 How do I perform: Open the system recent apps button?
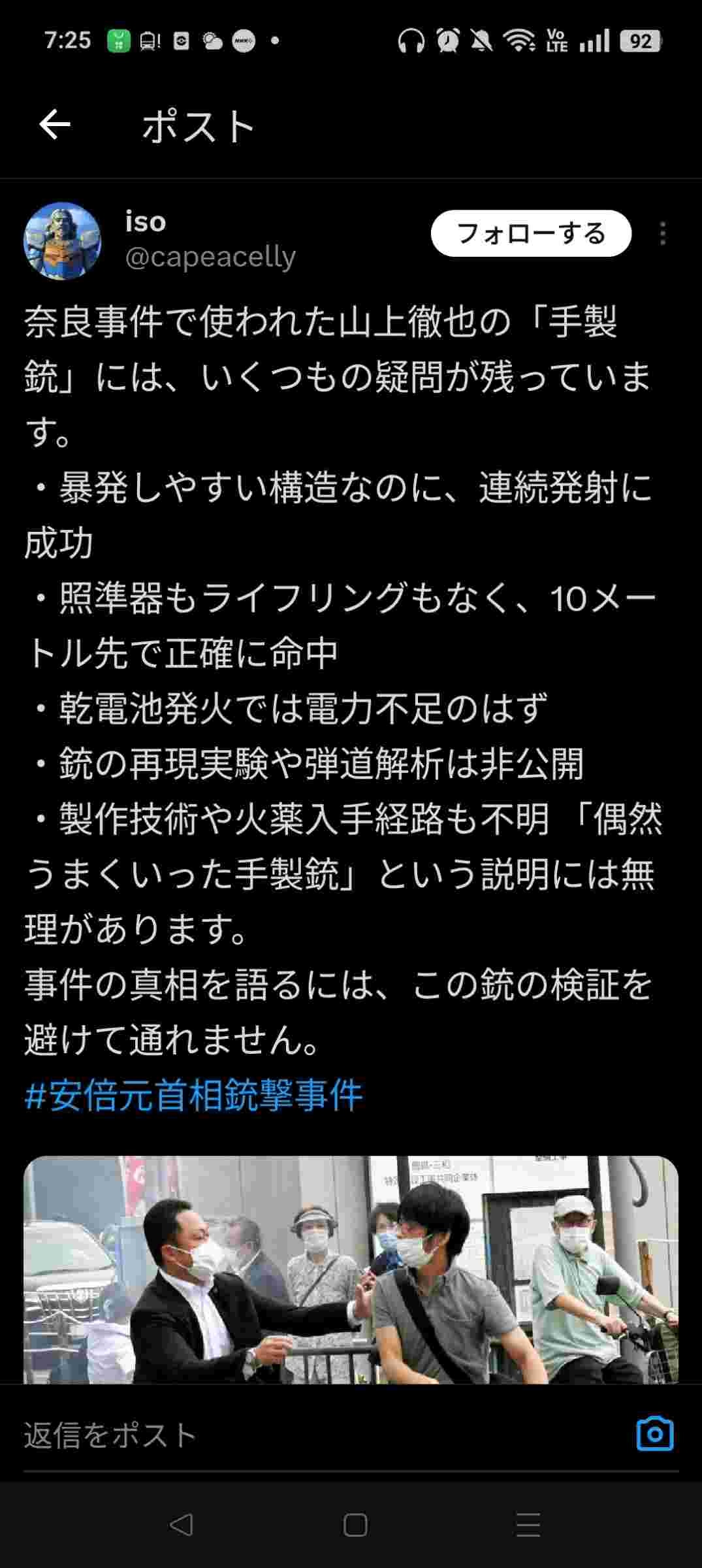click(x=528, y=1525)
